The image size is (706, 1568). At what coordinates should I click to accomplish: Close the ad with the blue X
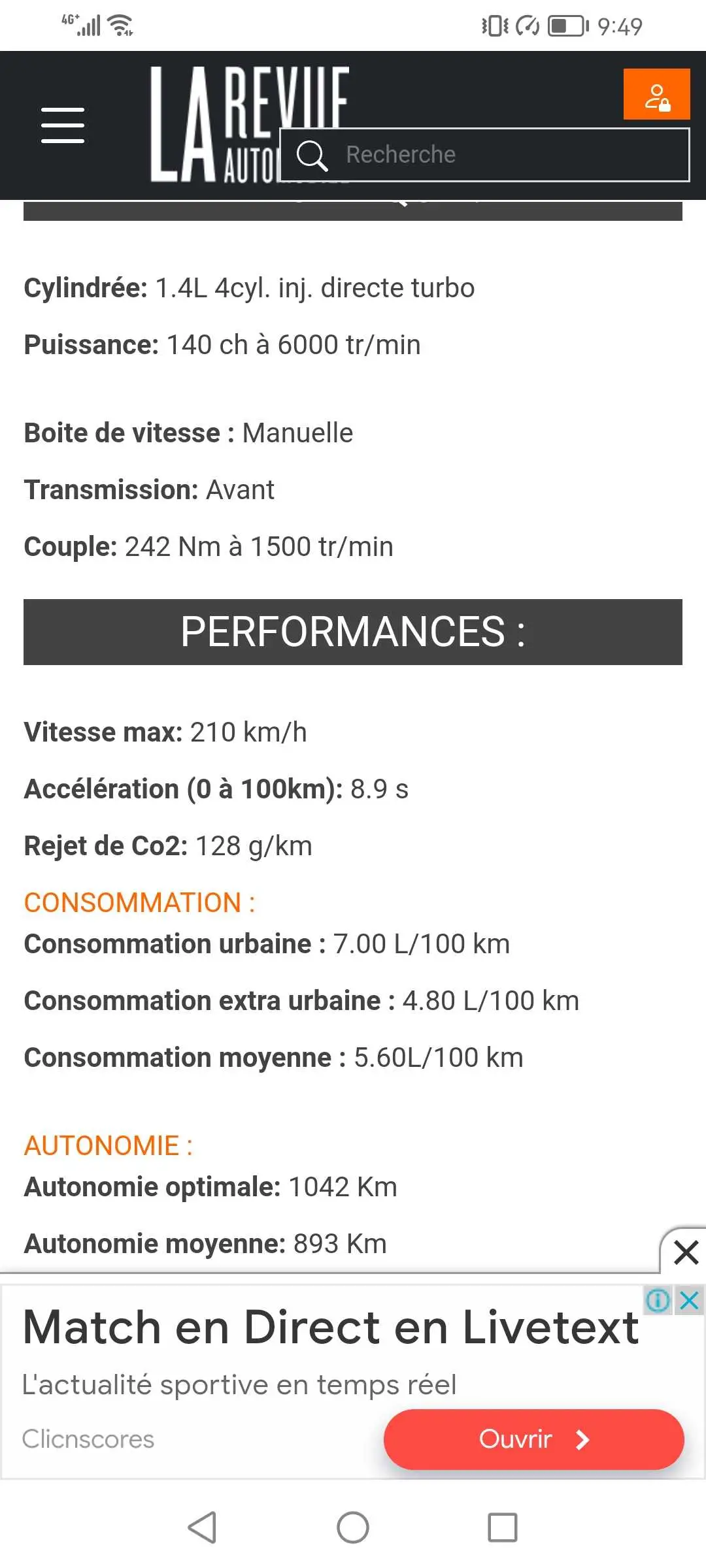690,1300
